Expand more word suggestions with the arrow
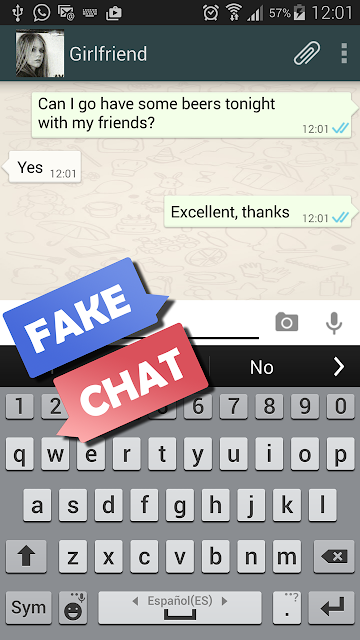360x640 pixels. (x=339, y=367)
